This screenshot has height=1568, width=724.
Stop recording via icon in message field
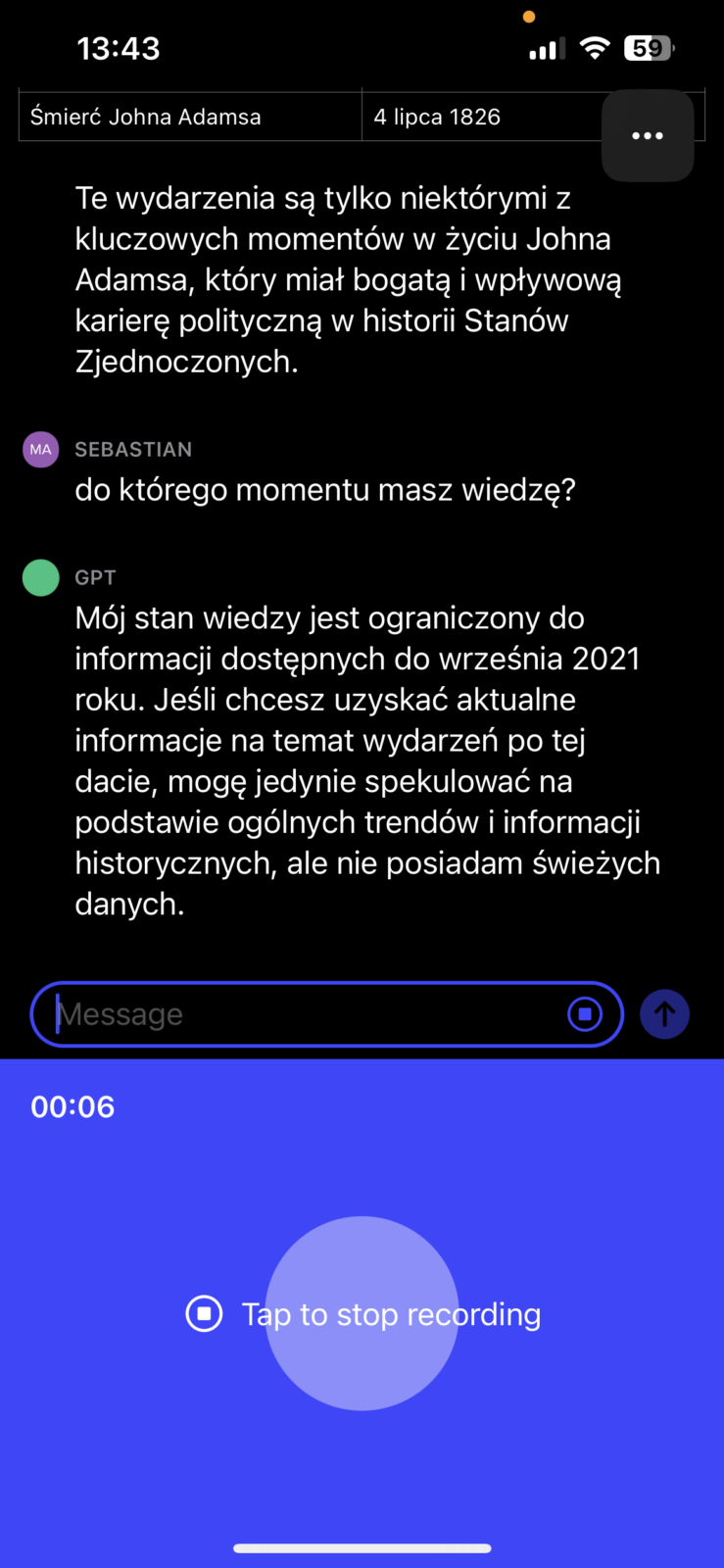[x=585, y=1014]
